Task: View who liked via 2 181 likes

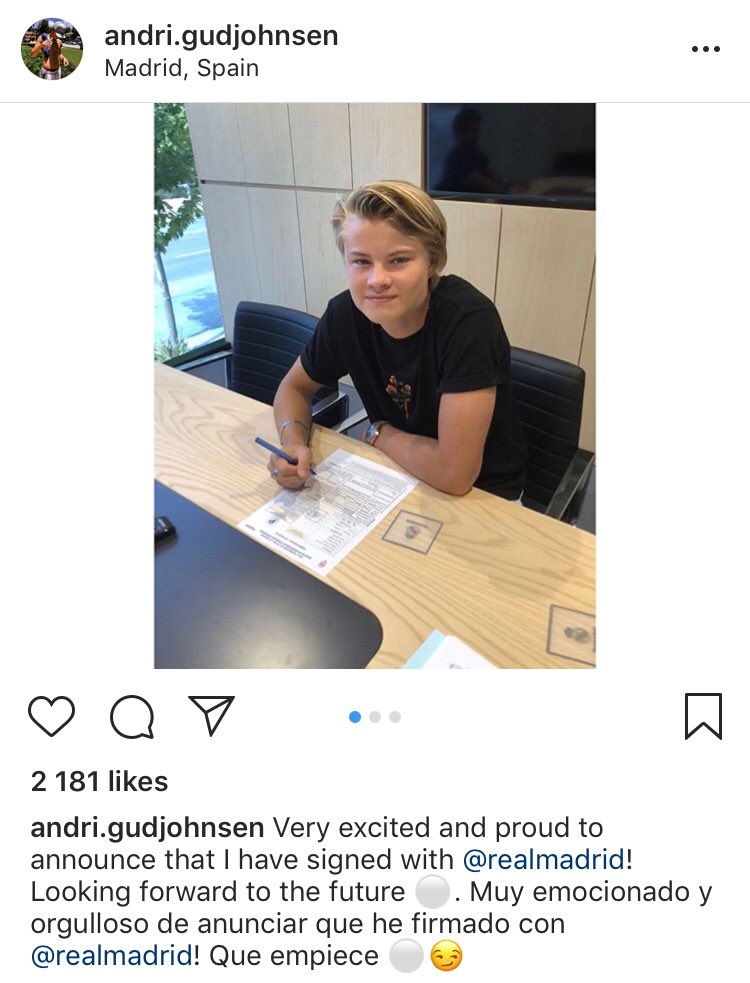Action: pos(99,781)
